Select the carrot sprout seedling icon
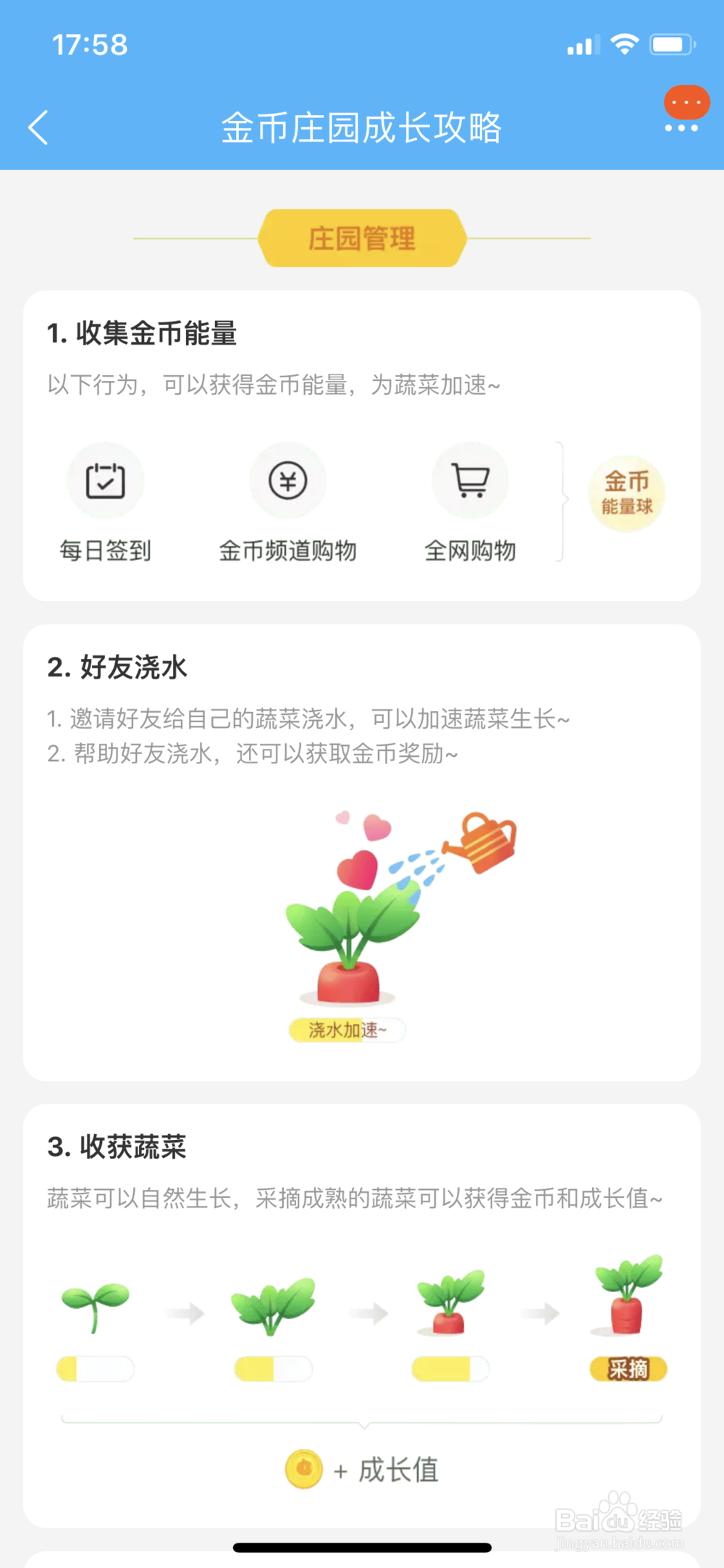Screen dimensions: 724x1568 96,1304
